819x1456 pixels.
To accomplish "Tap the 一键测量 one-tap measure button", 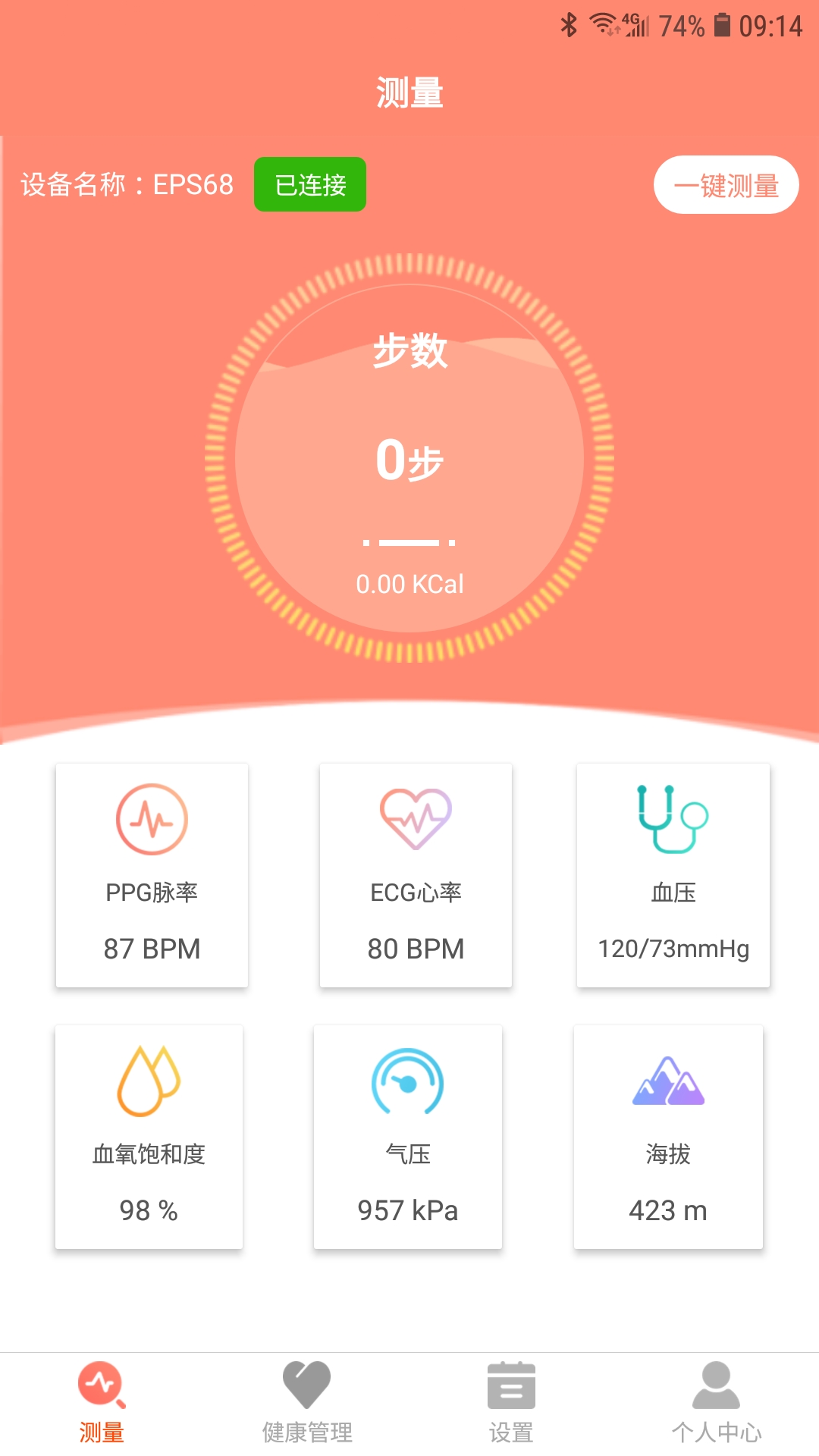I will 726,185.
